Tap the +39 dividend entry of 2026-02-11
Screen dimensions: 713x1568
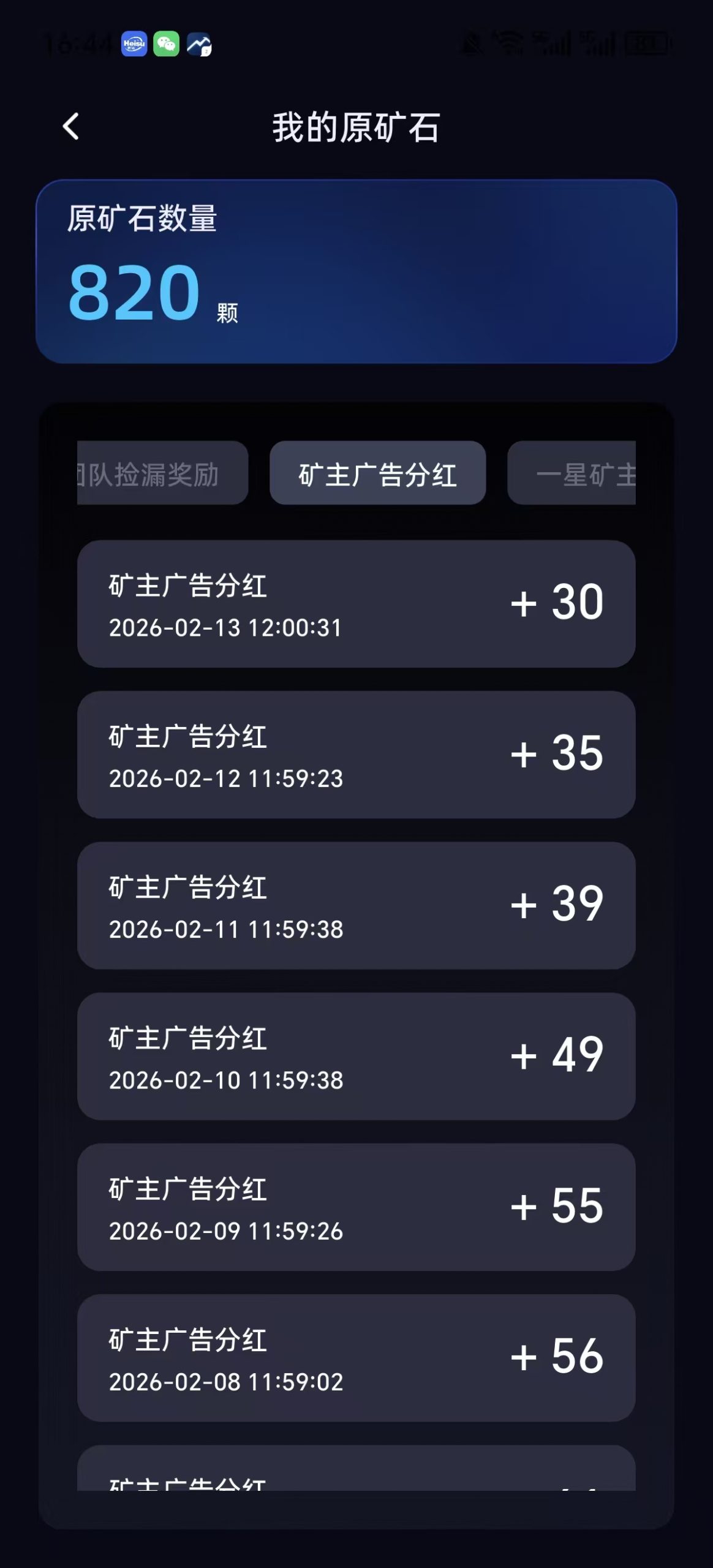click(356, 905)
